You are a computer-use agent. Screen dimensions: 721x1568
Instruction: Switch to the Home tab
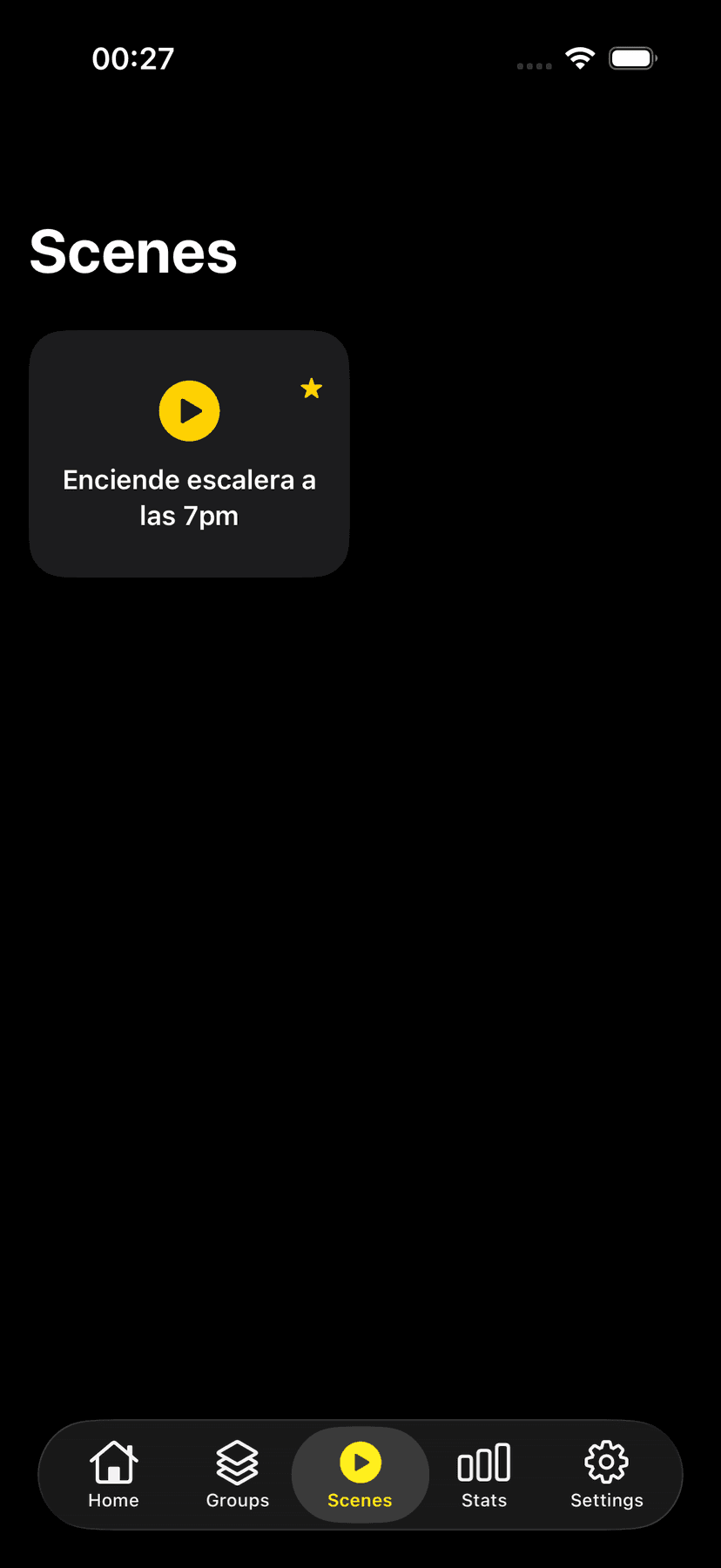coord(114,1474)
